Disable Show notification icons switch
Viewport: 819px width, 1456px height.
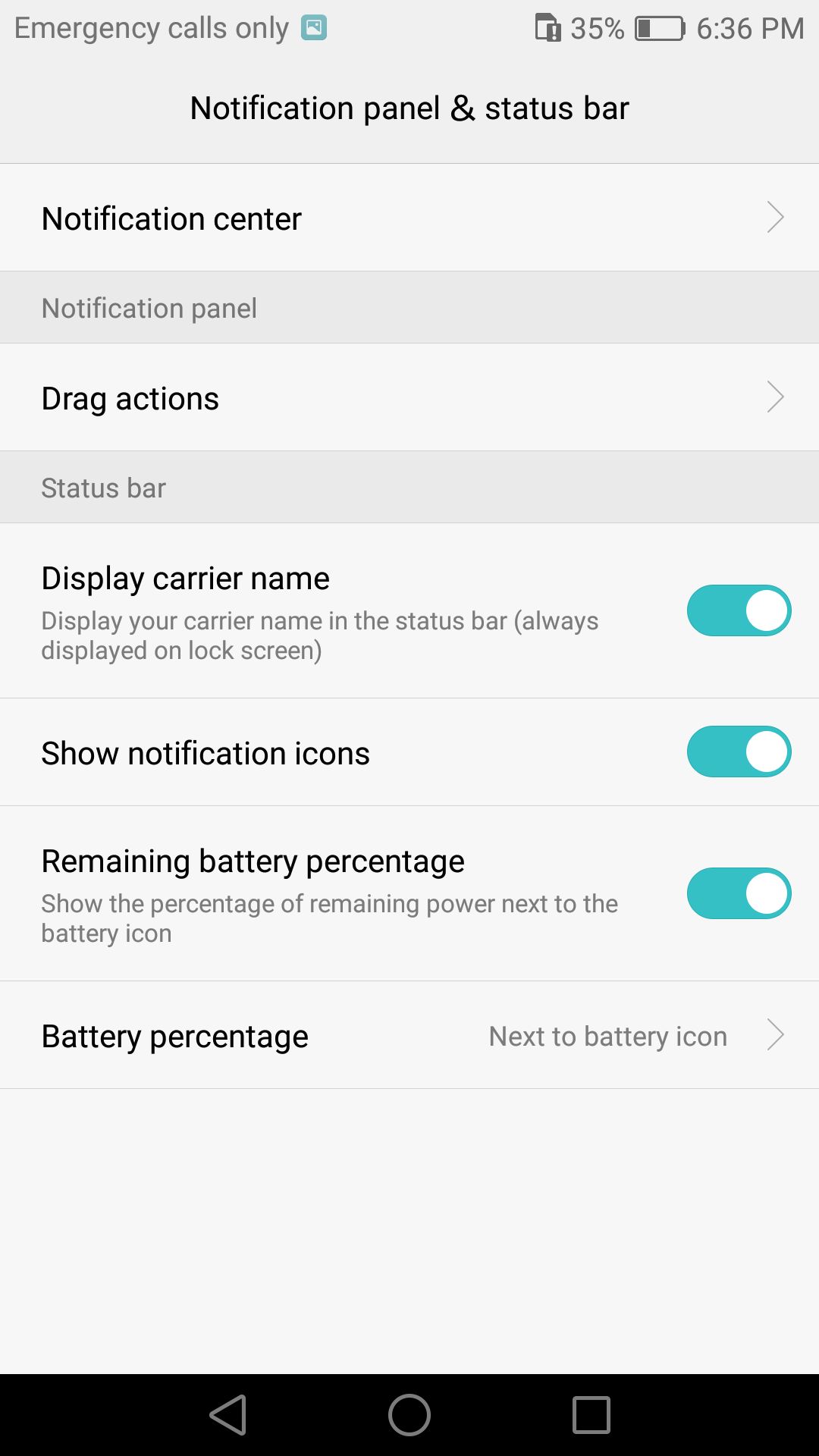[739, 752]
